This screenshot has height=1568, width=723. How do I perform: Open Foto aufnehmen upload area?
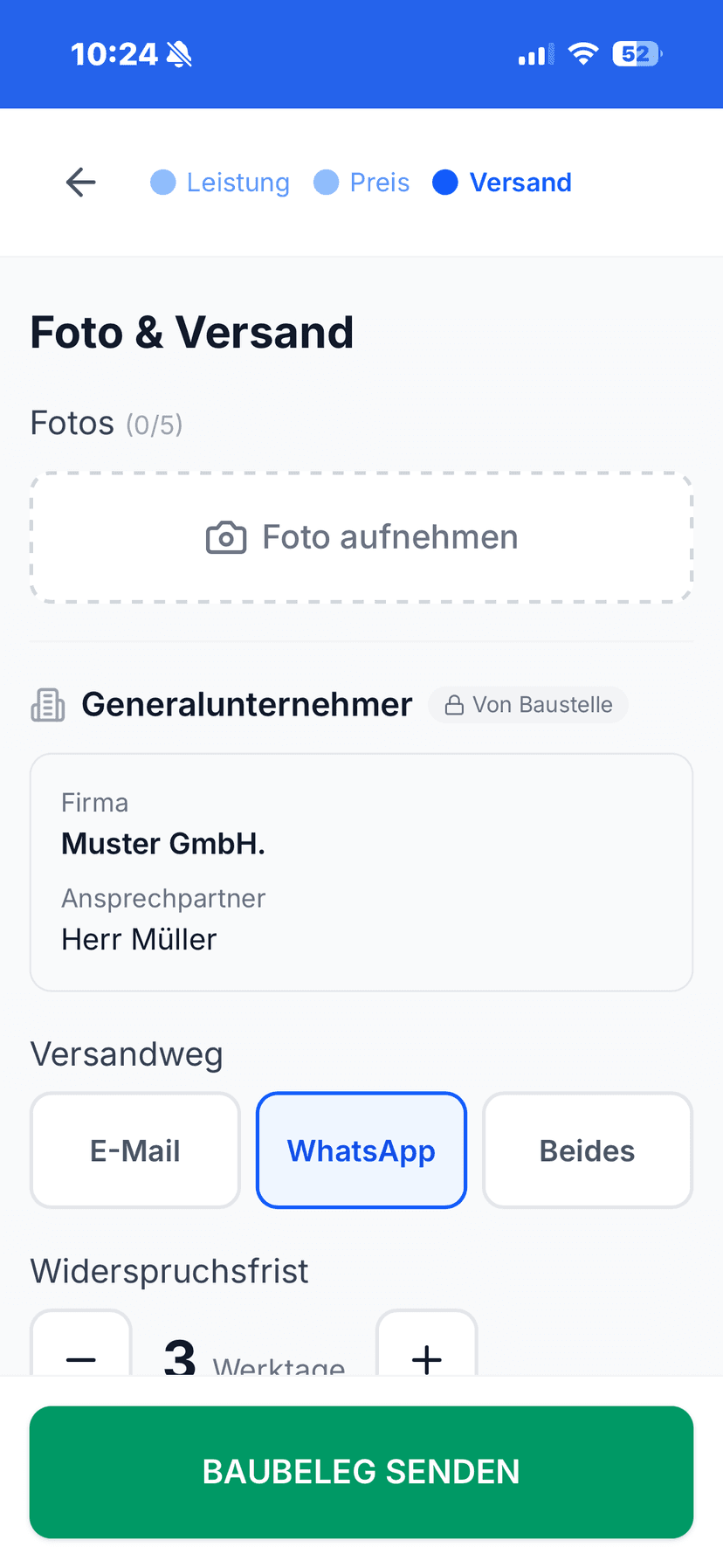pyautogui.click(x=361, y=536)
